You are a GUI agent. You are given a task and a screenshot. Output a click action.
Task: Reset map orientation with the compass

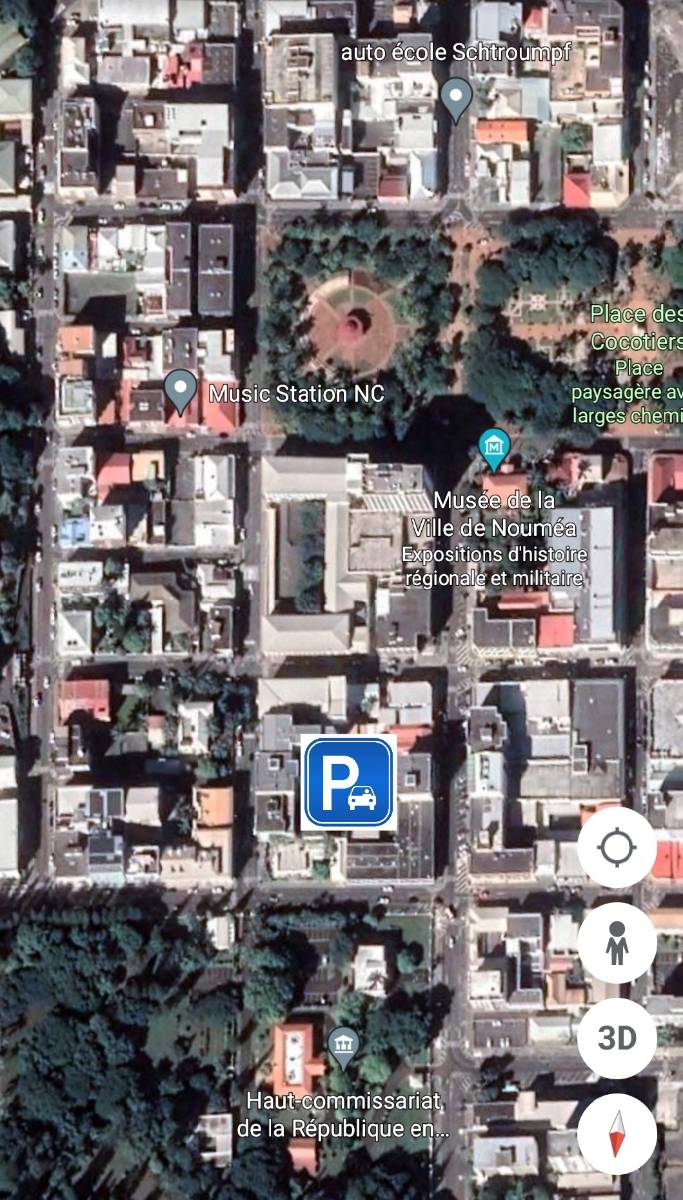617,1134
